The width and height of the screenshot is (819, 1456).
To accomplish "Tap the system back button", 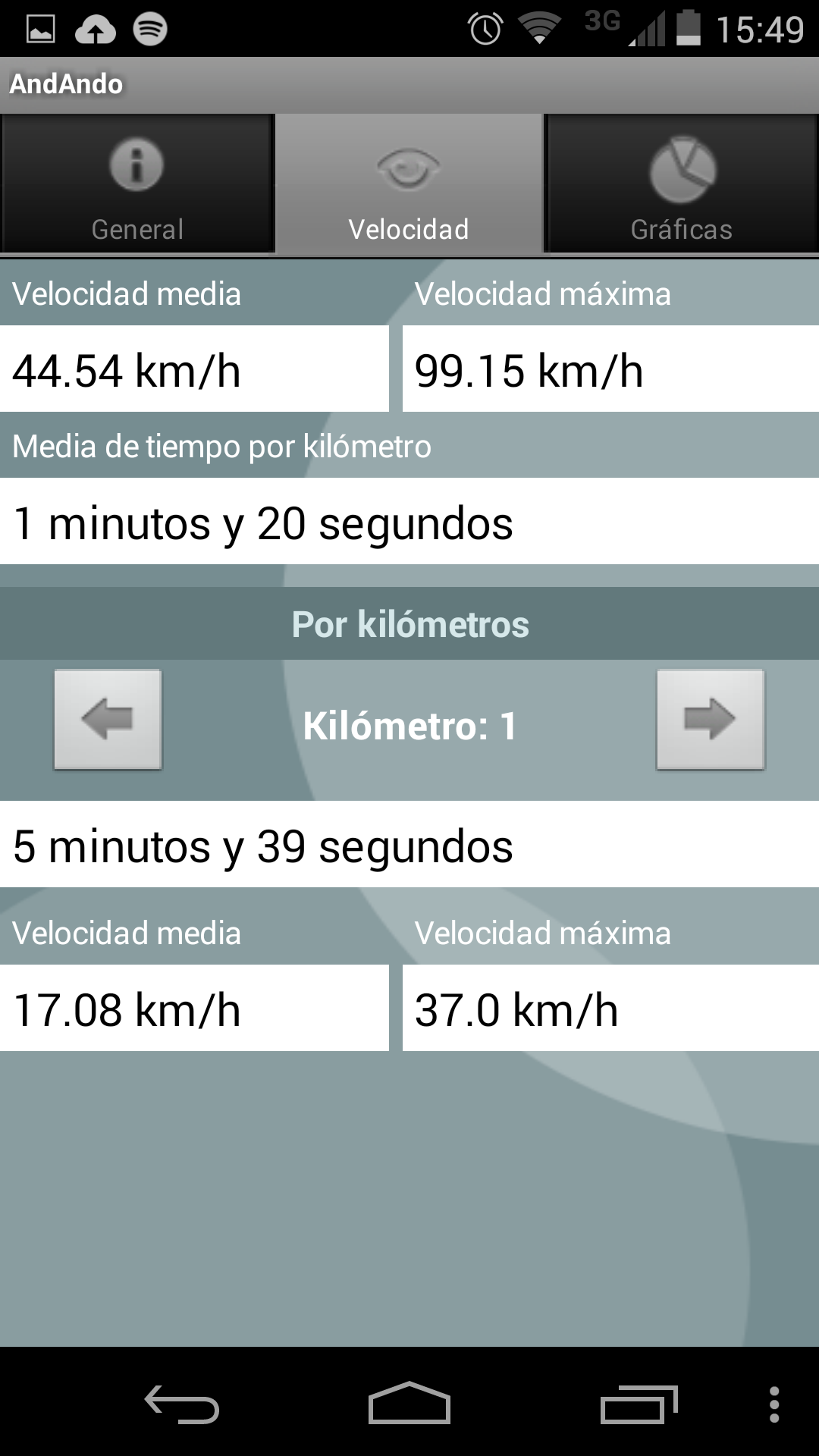I will pos(182,1404).
